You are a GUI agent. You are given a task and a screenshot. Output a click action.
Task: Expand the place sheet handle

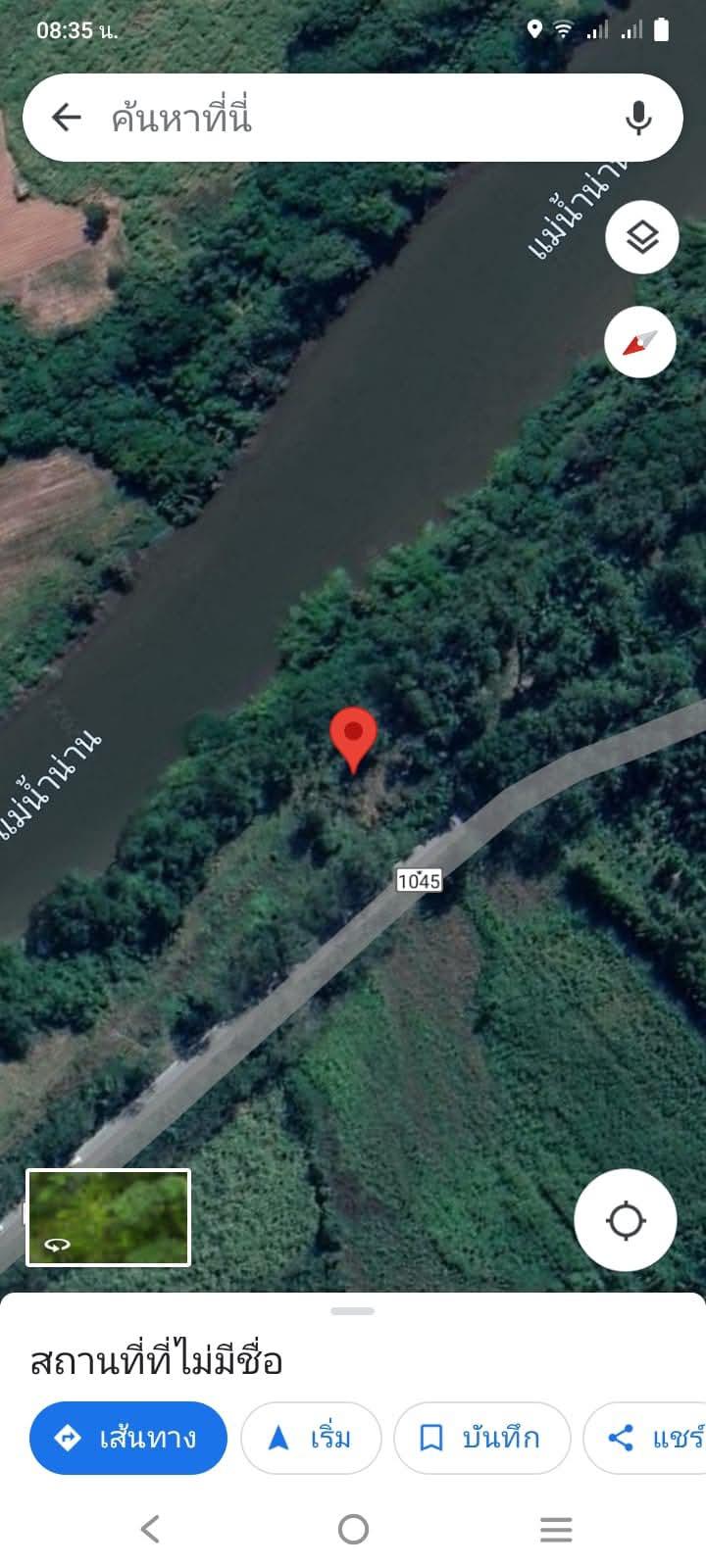click(353, 1311)
